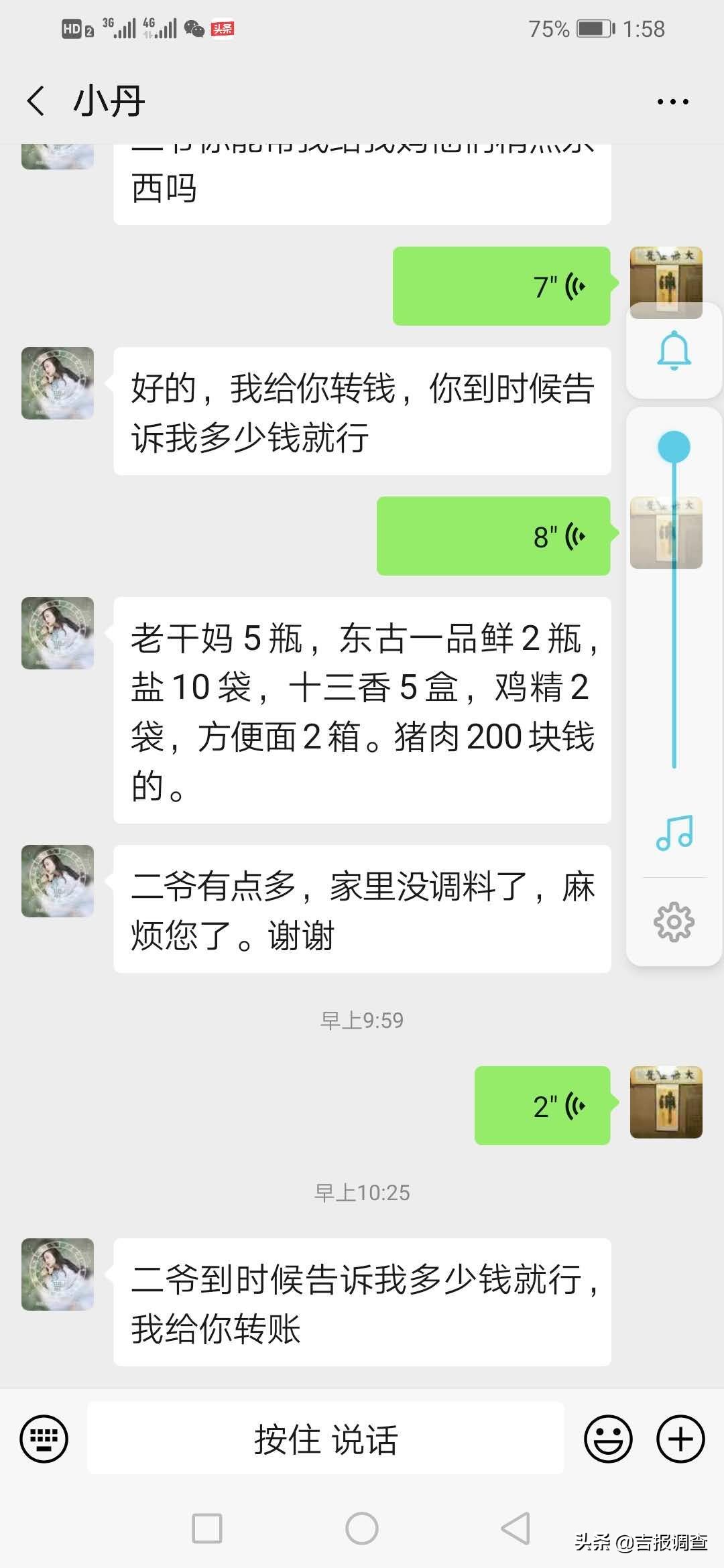Viewport: 724px width, 1568px height.
Task: Play the 7-second voice message
Action: (501, 284)
